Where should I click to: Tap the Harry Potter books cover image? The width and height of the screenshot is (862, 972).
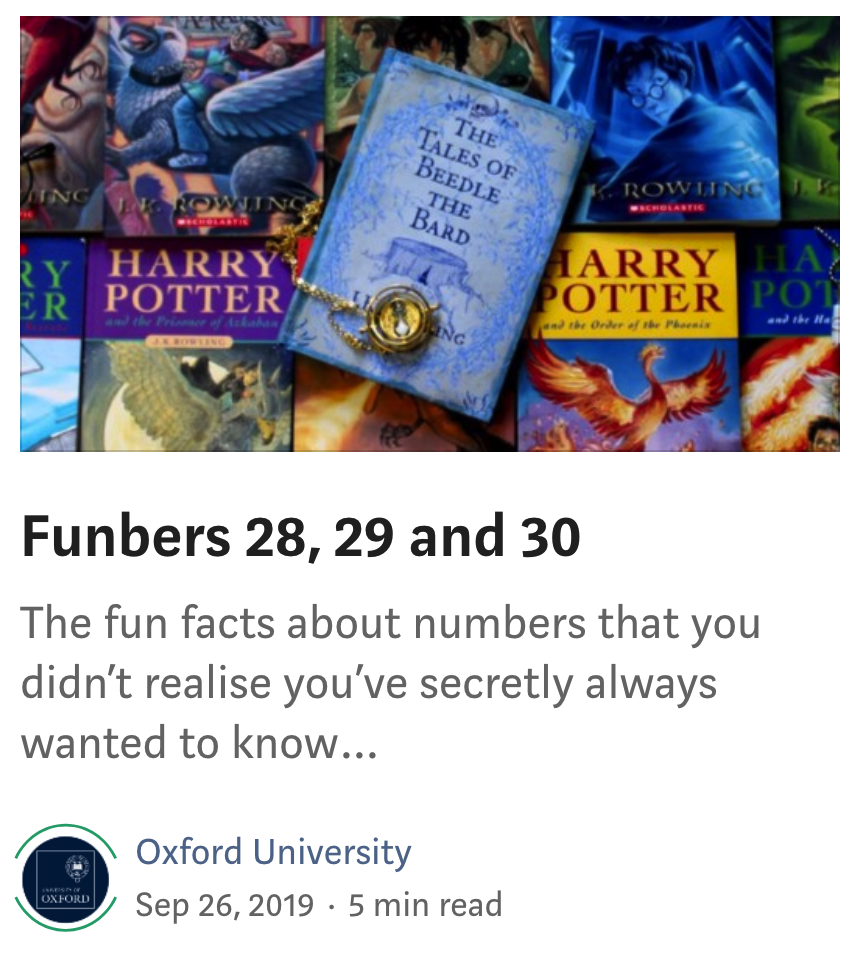[x=430, y=234]
